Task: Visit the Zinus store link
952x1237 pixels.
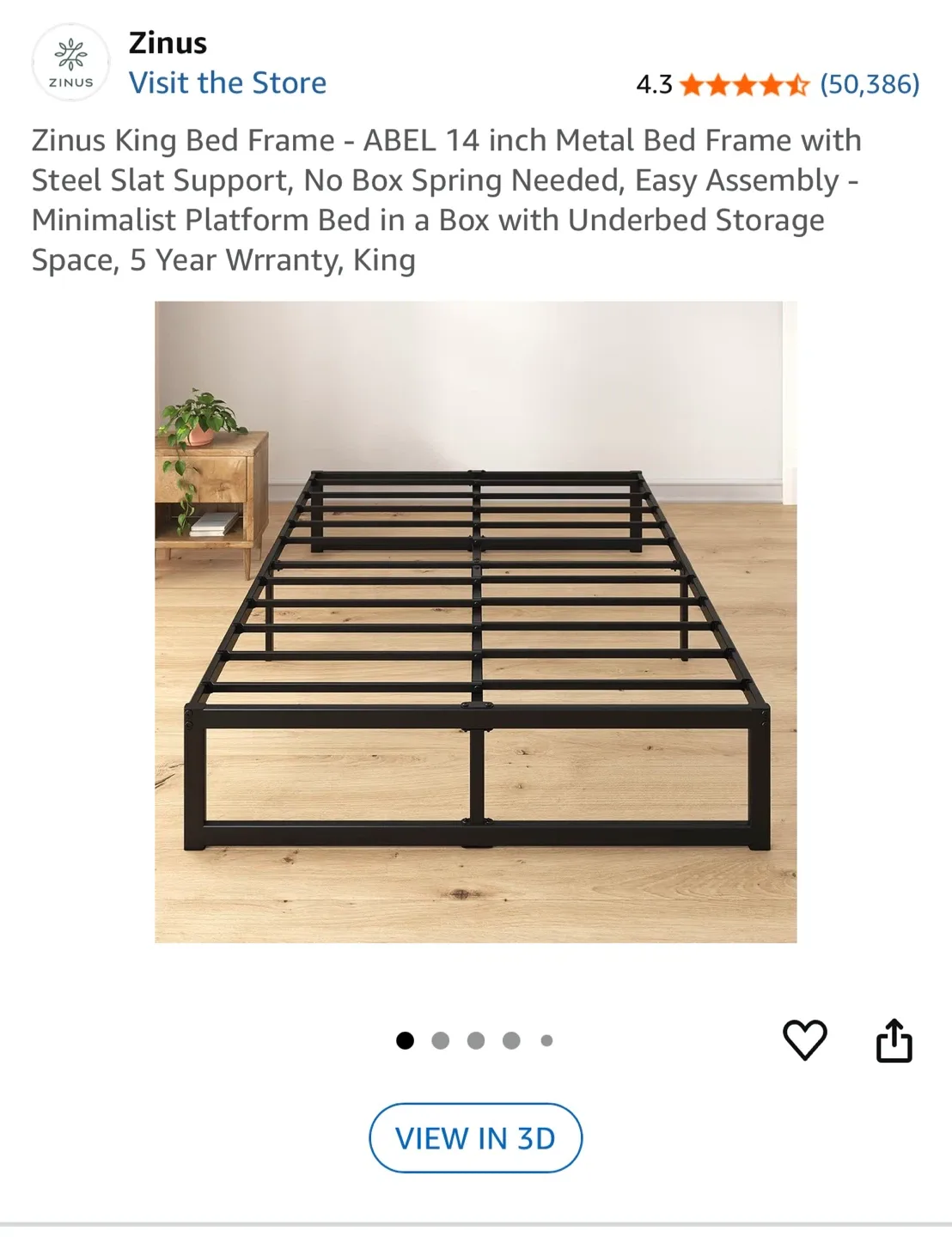Action: (x=228, y=83)
